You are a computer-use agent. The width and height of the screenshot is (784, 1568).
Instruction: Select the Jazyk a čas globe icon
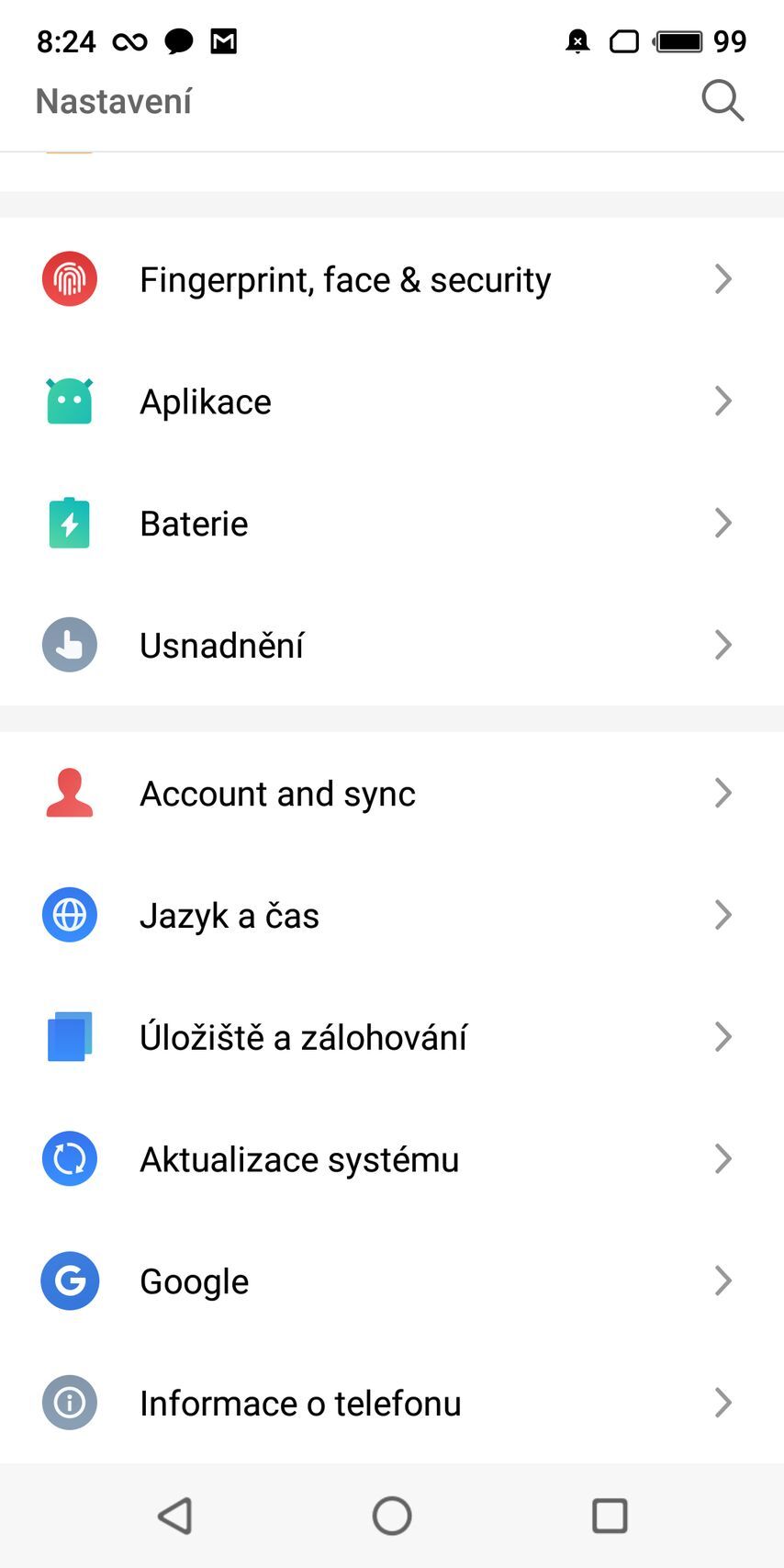tap(69, 915)
